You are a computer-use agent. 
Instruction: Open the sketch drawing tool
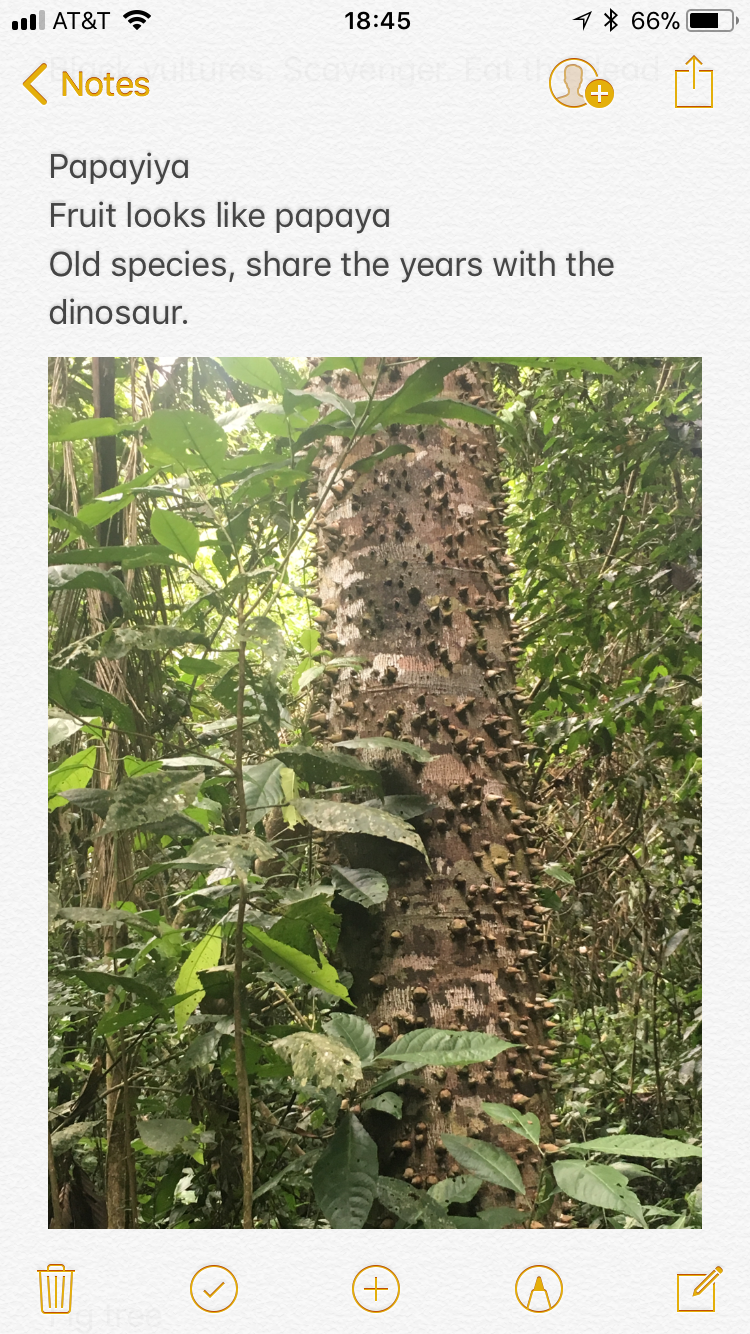539,1288
